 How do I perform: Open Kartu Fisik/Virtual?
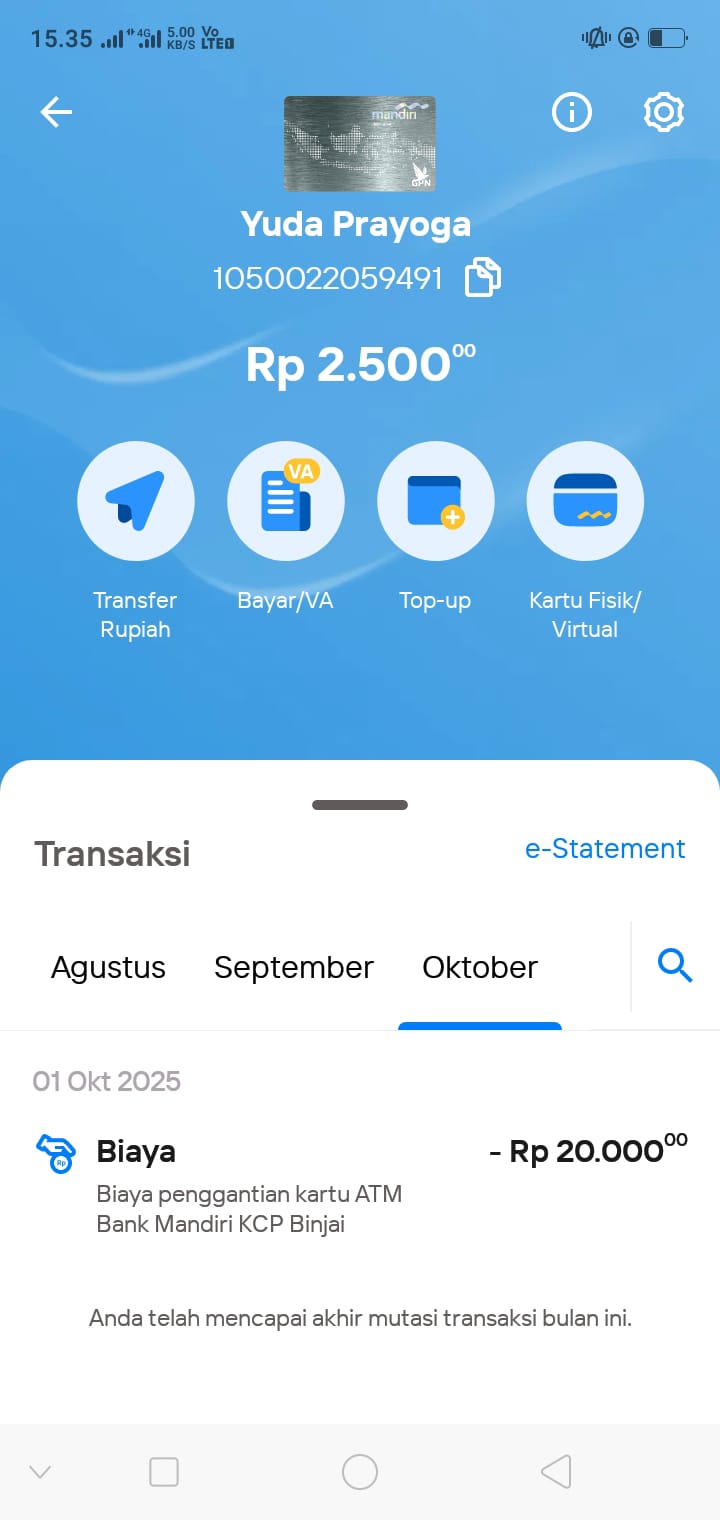point(585,501)
